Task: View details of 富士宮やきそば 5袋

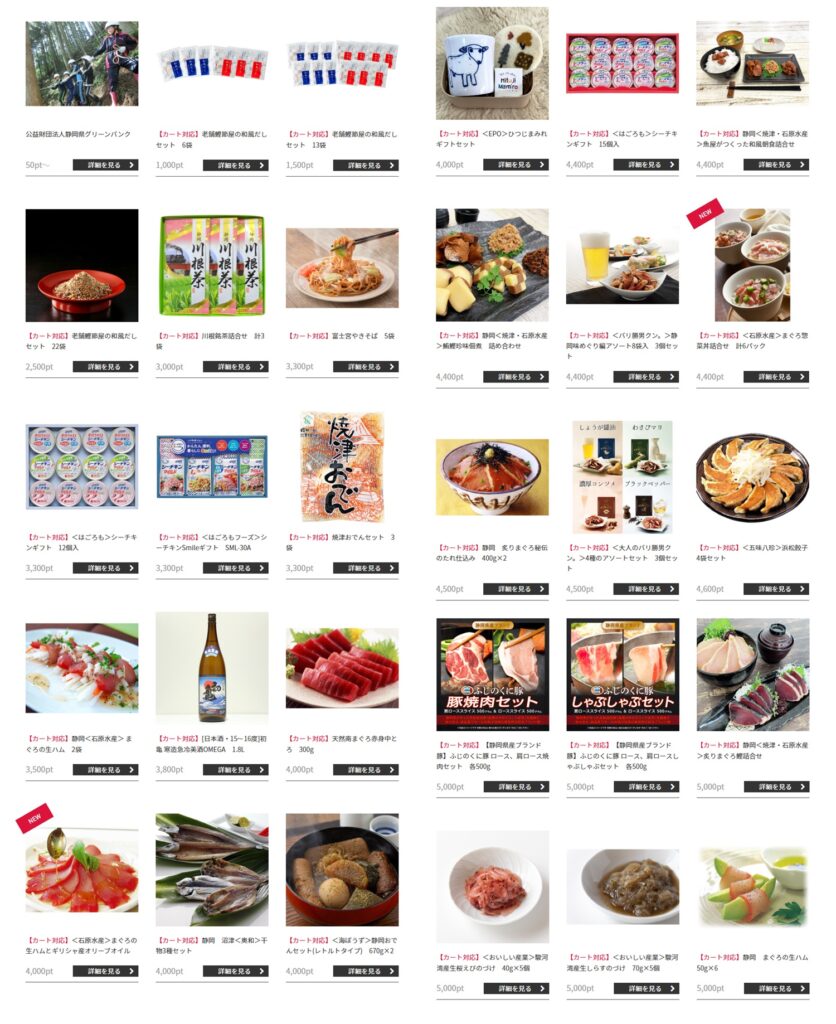Action: 365,367
